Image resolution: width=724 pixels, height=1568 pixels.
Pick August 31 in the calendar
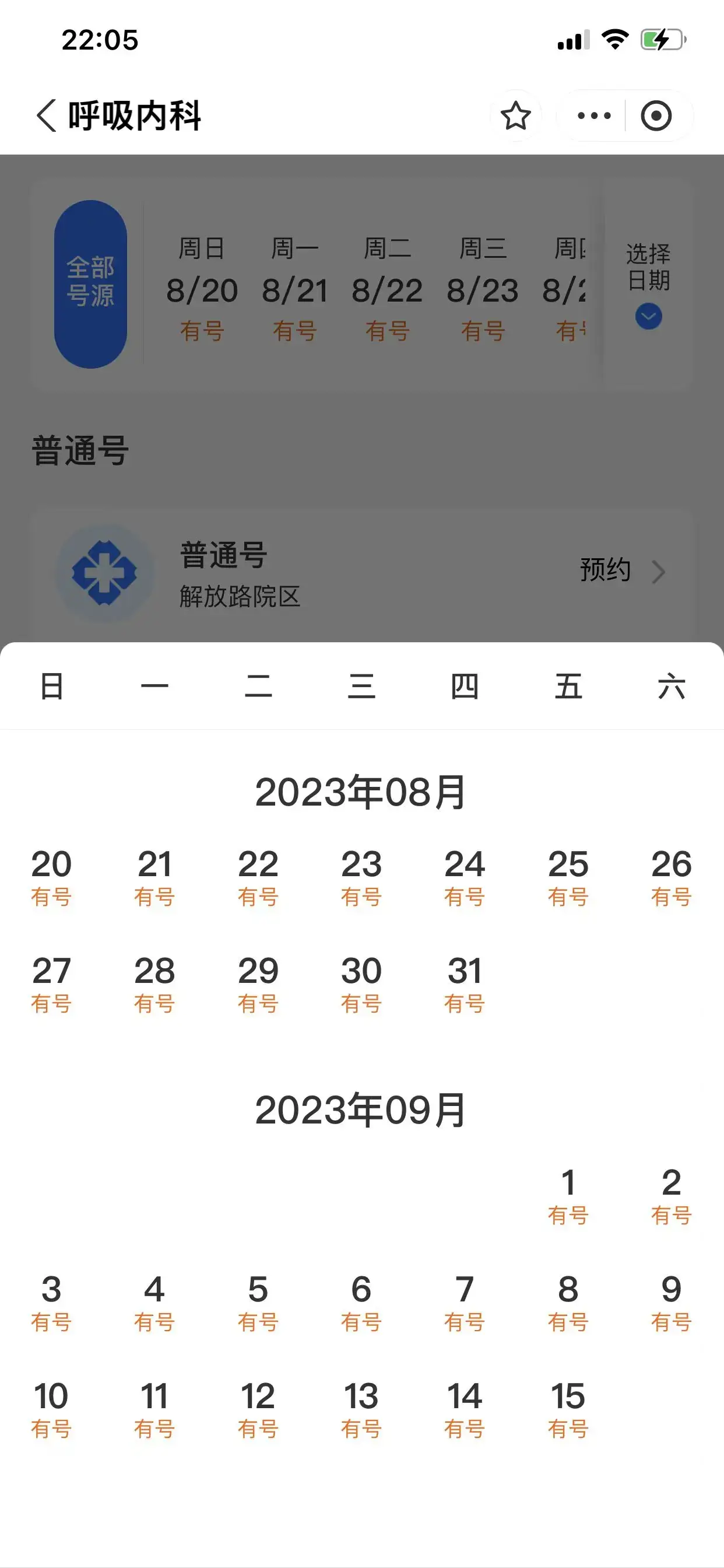point(464,983)
